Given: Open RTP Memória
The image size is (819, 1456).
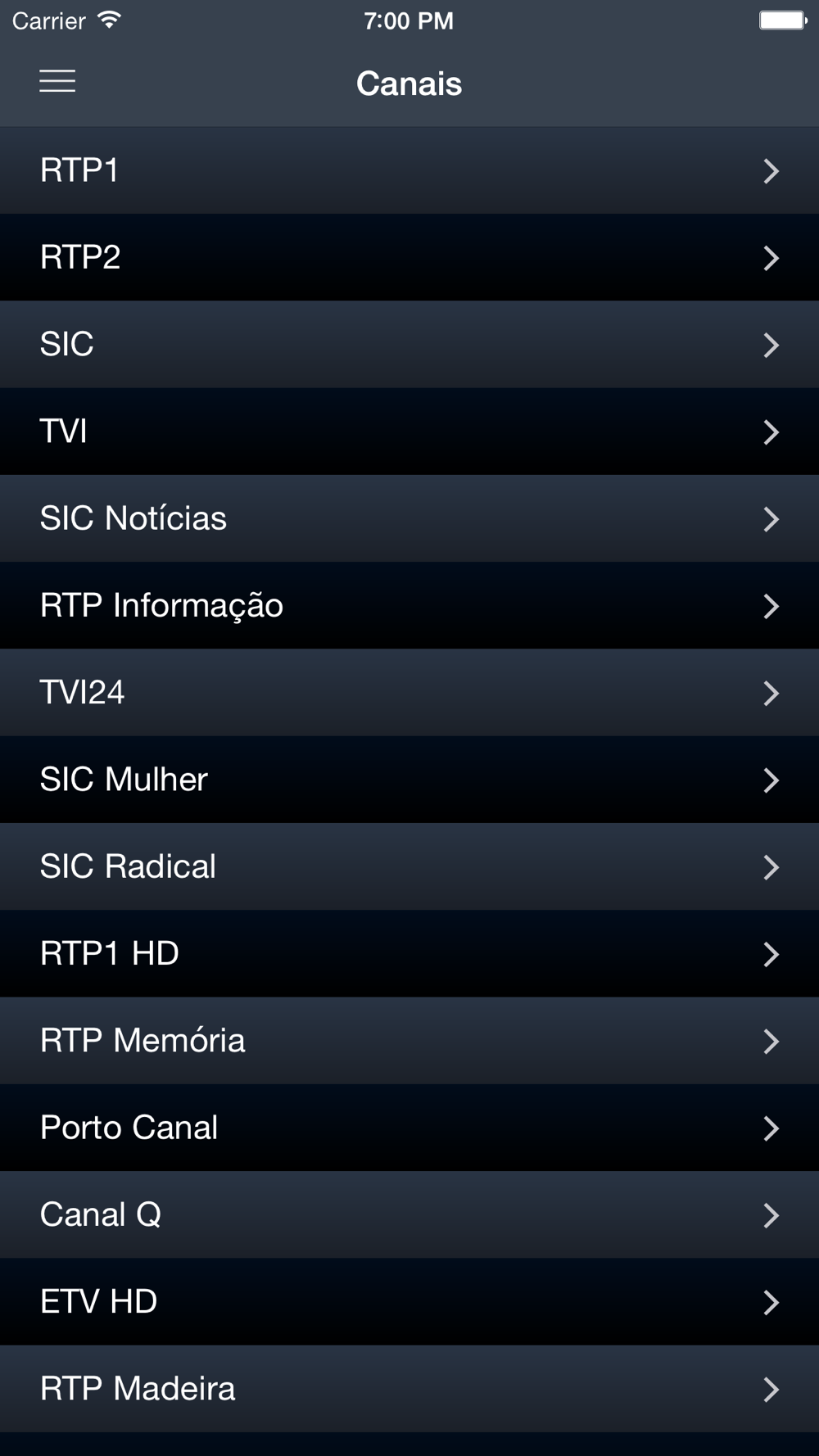Looking at the screenshot, I should click(409, 1040).
